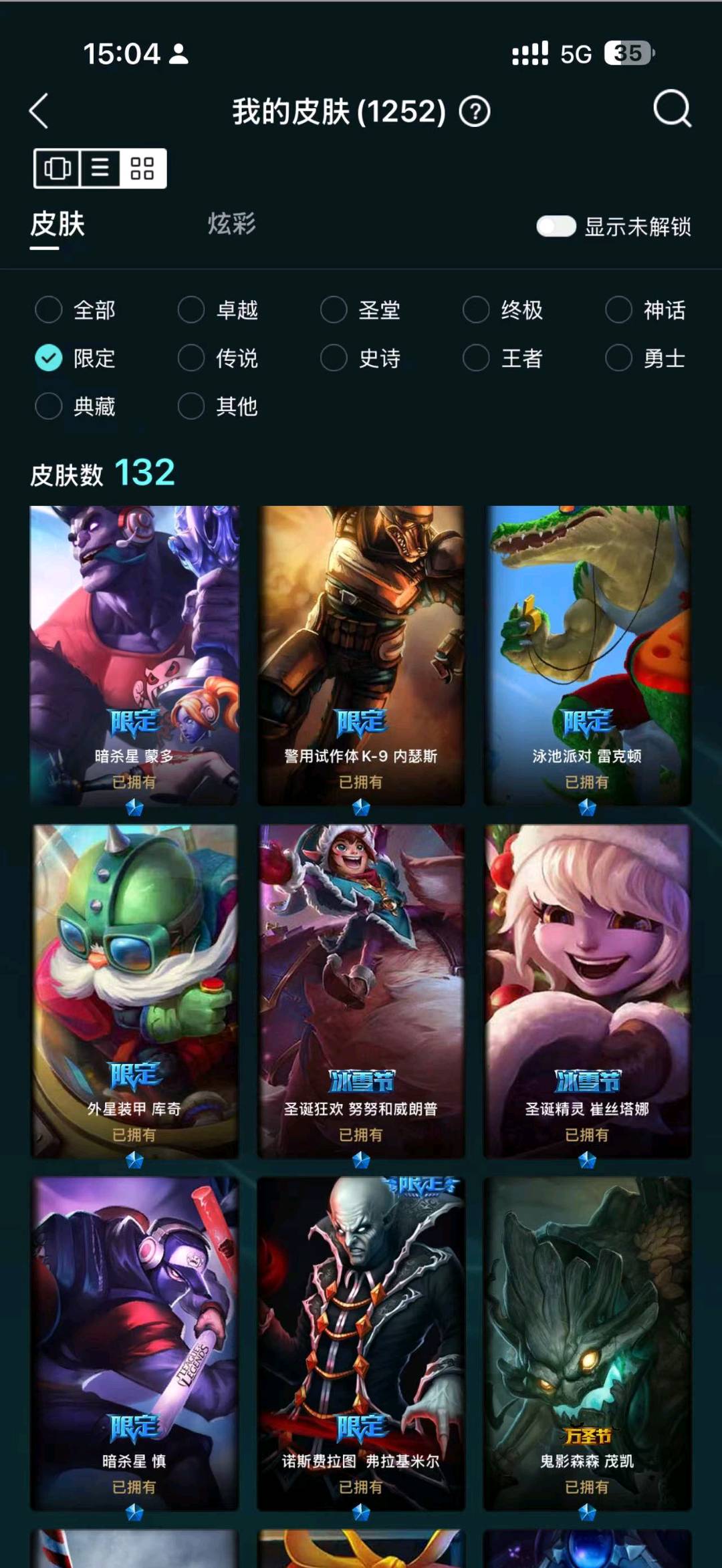Select the 卓越 filter

[218, 310]
